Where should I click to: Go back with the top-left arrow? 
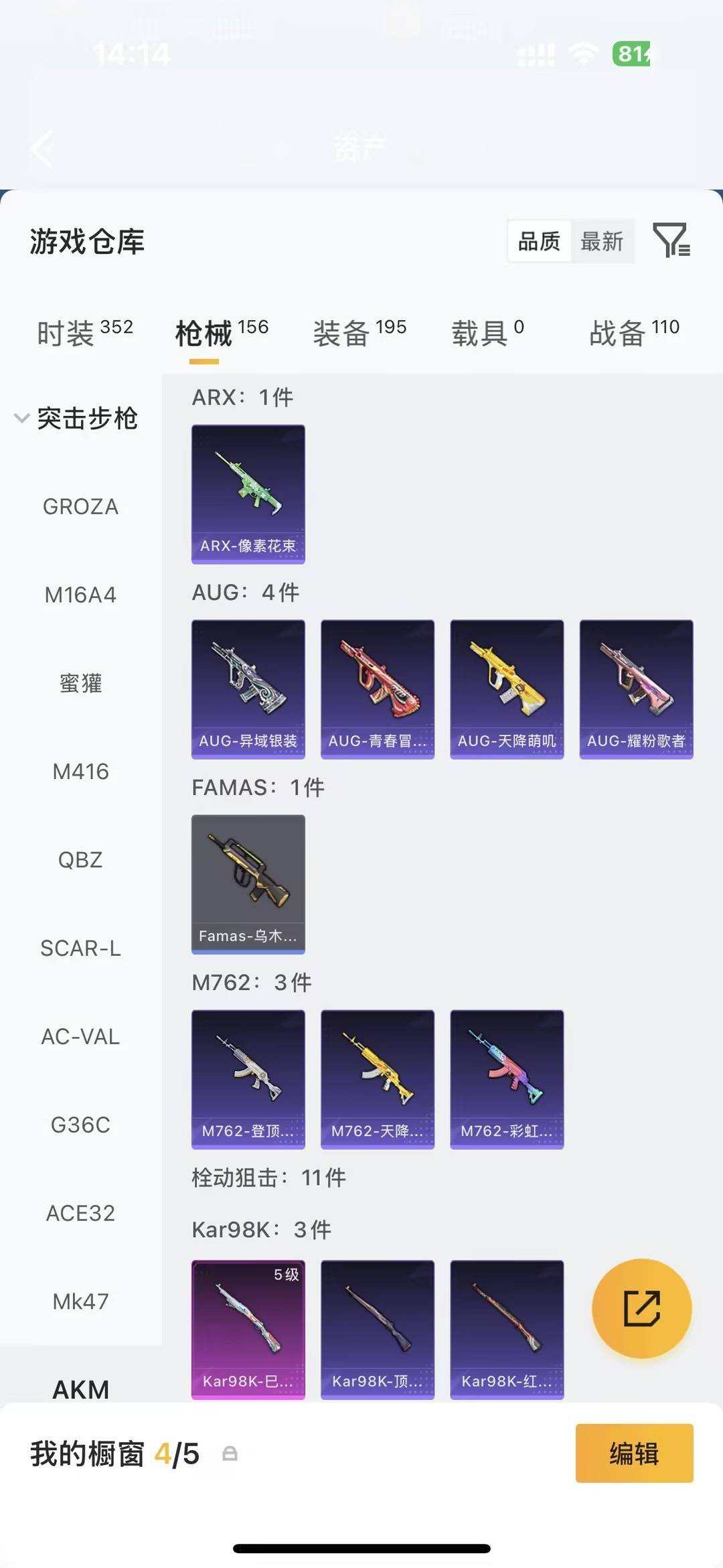(42, 148)
